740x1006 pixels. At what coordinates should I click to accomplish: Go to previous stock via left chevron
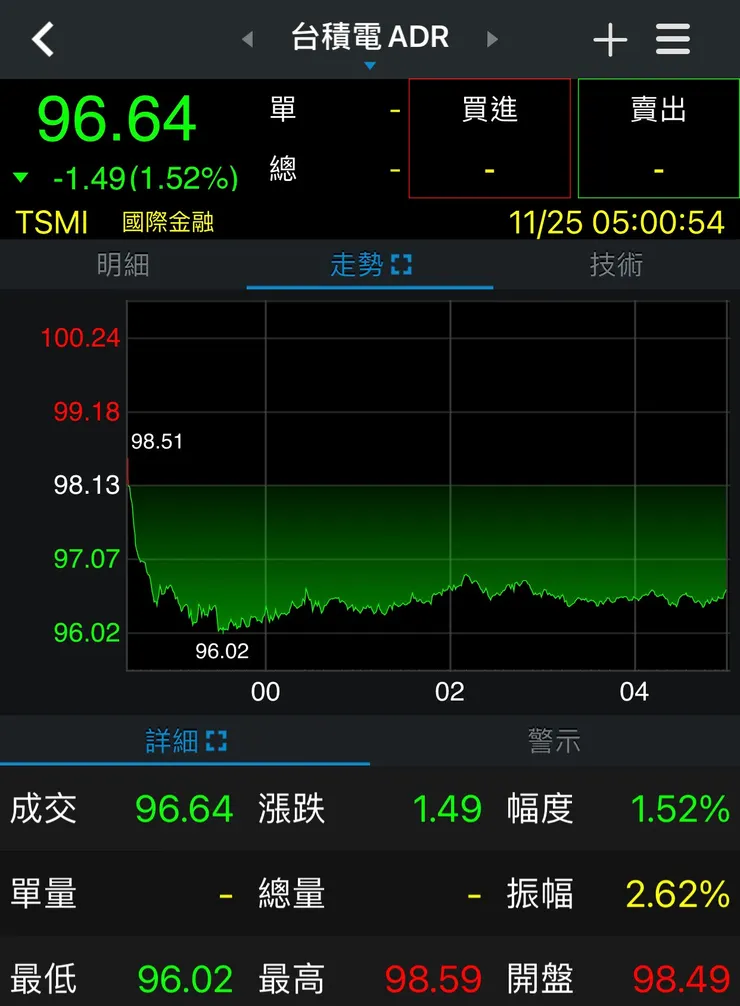pos(246,38)
